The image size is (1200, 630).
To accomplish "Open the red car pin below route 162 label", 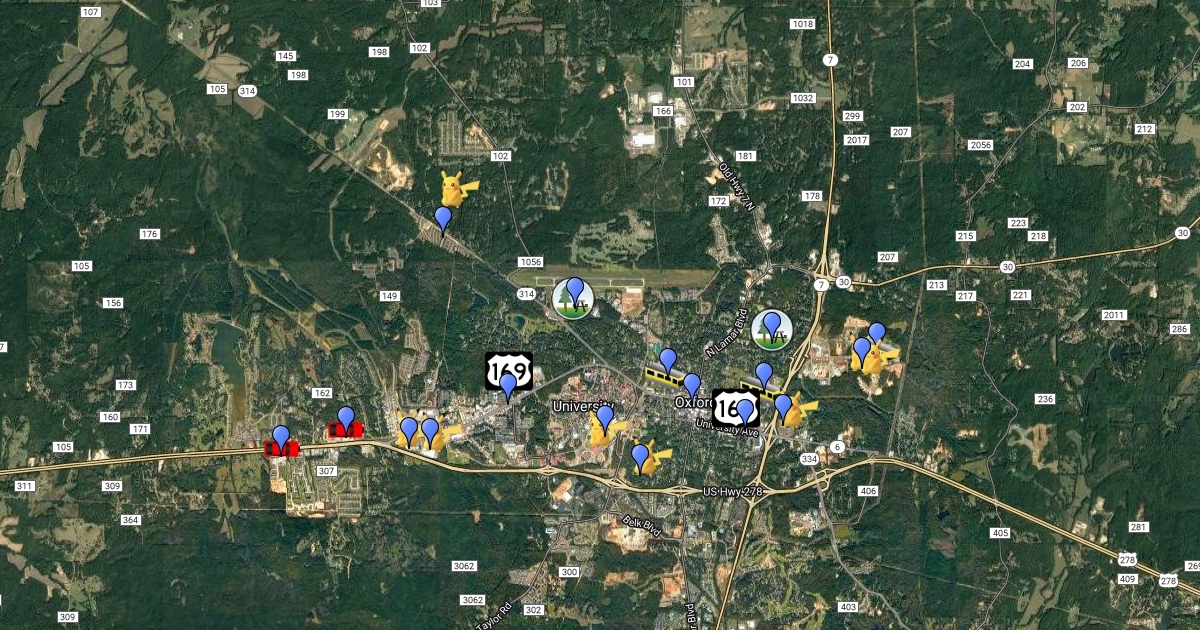I will point(346,419).
